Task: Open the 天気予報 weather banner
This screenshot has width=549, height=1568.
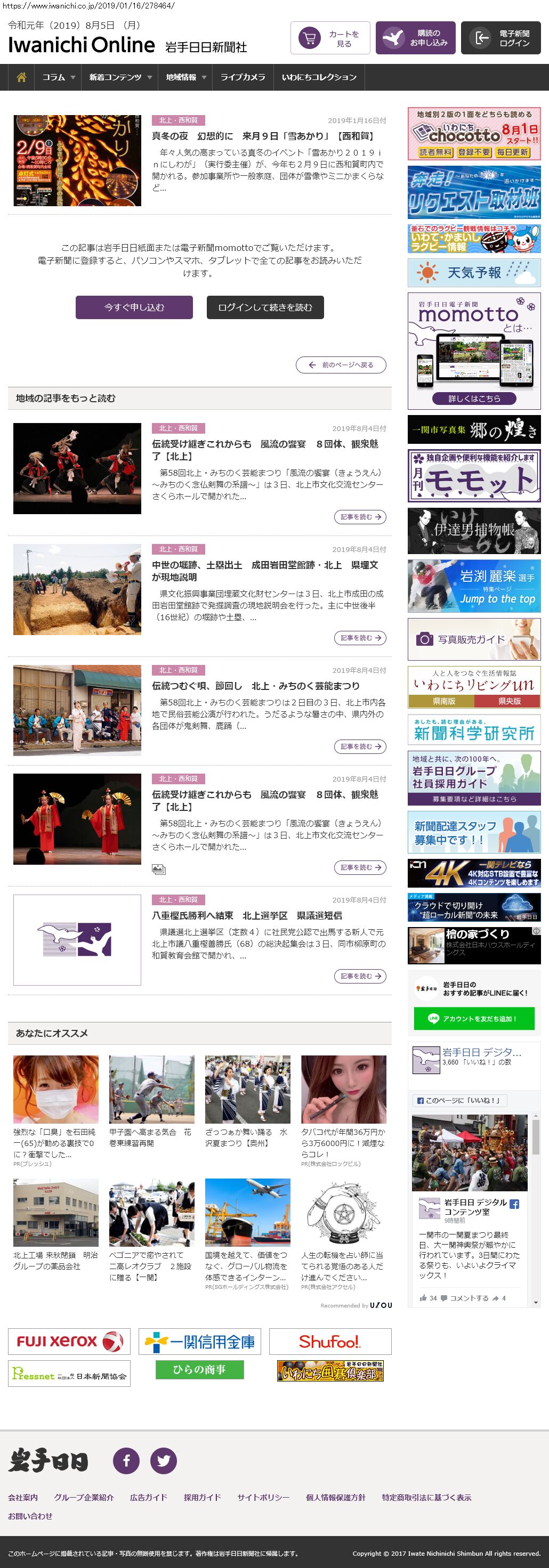Action: pos(473,272)
